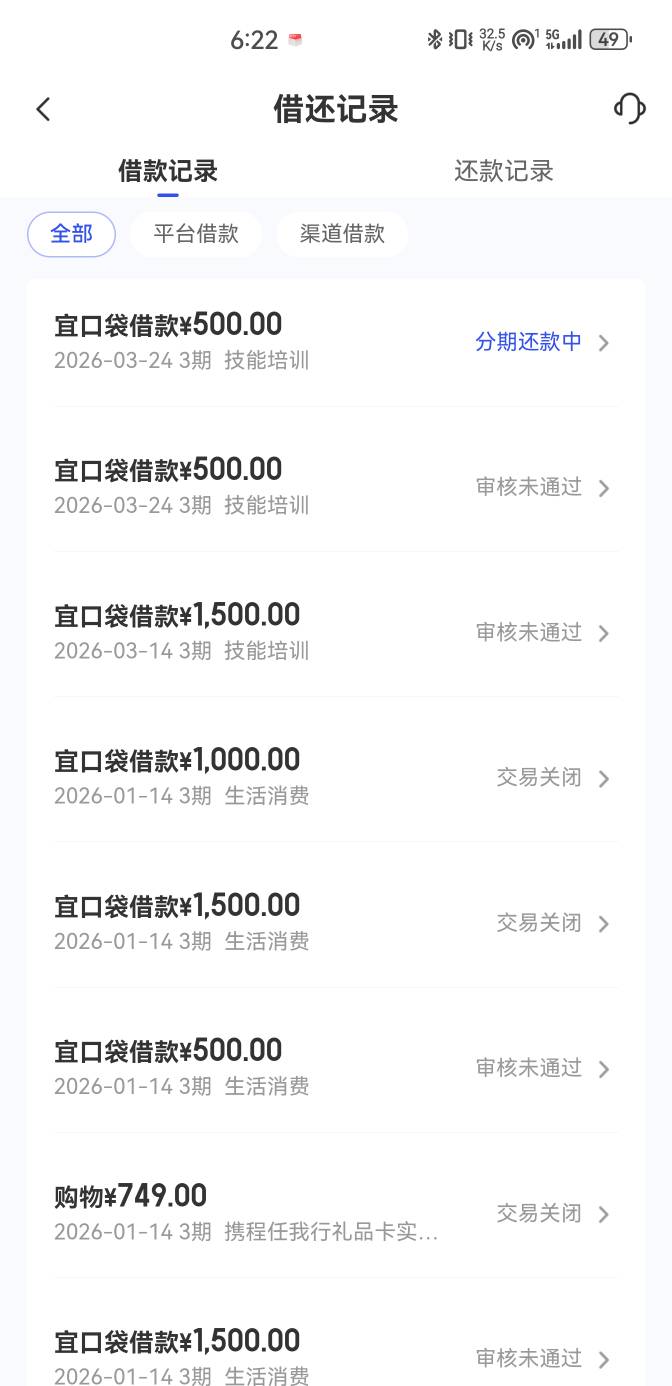The height and width of the screenshot is (1386, 672).
Task: Filter by 平台借款
Action: tap(196, 235)
